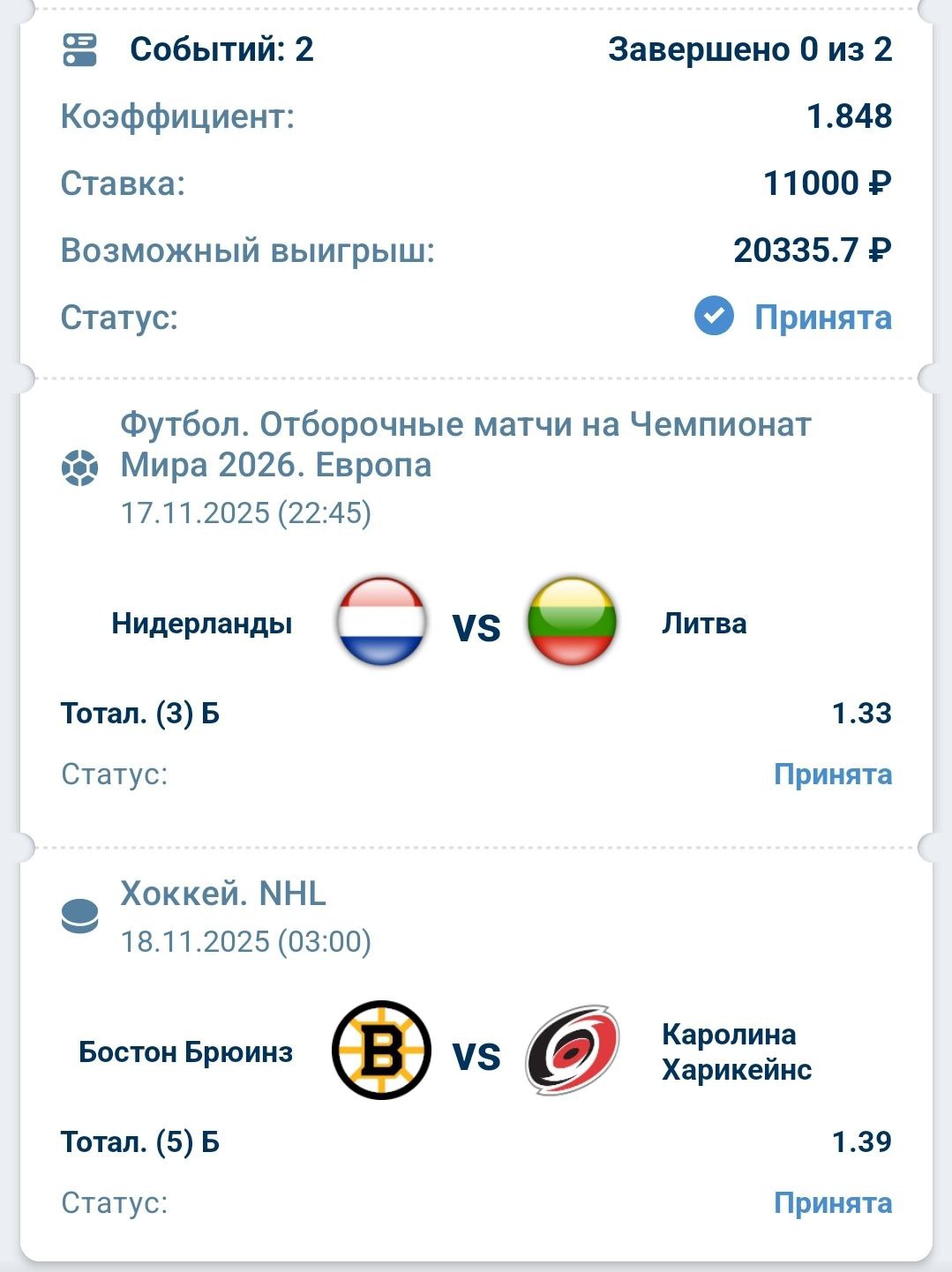Screen dimensions: 952x1272
Task: Open the Бостон Брюинз vs Каролина Харикейнс event
Action: click(x=476, y=1051)
